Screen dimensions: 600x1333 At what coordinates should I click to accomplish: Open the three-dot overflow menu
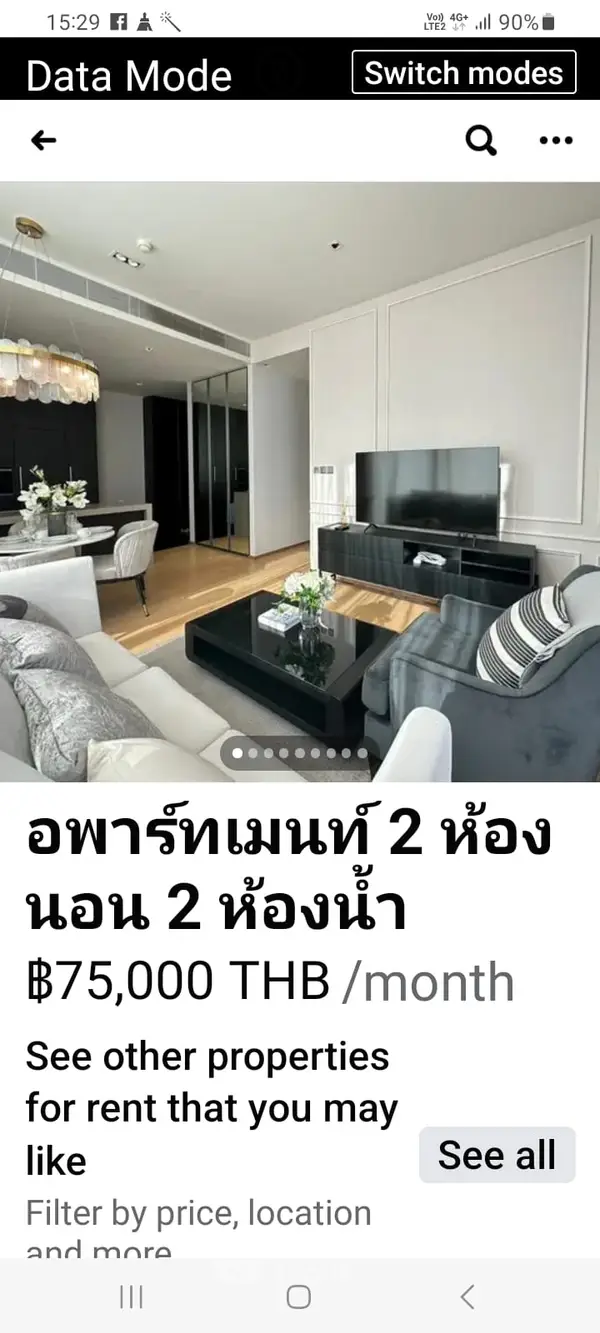tap(556, 141)
